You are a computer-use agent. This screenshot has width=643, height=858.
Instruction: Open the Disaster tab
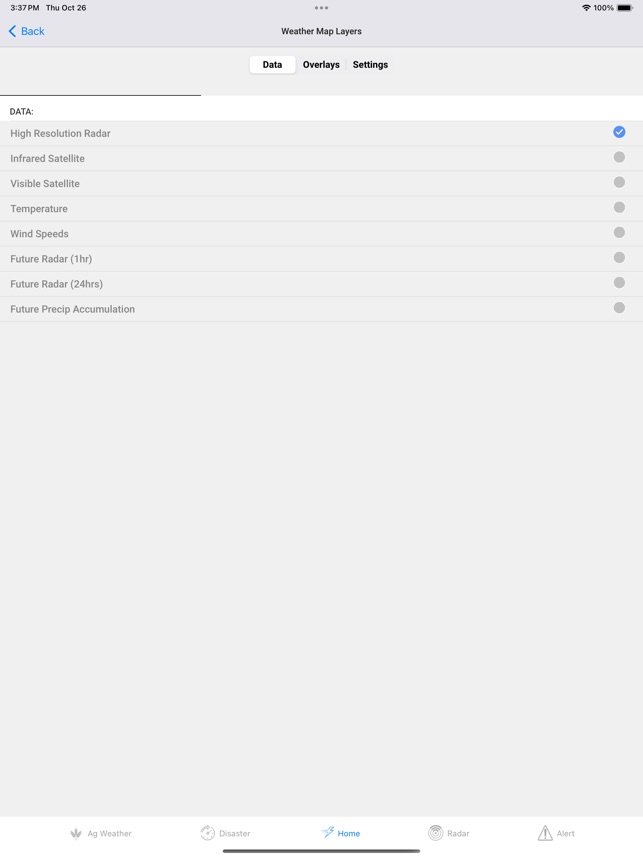click(225, 833)
